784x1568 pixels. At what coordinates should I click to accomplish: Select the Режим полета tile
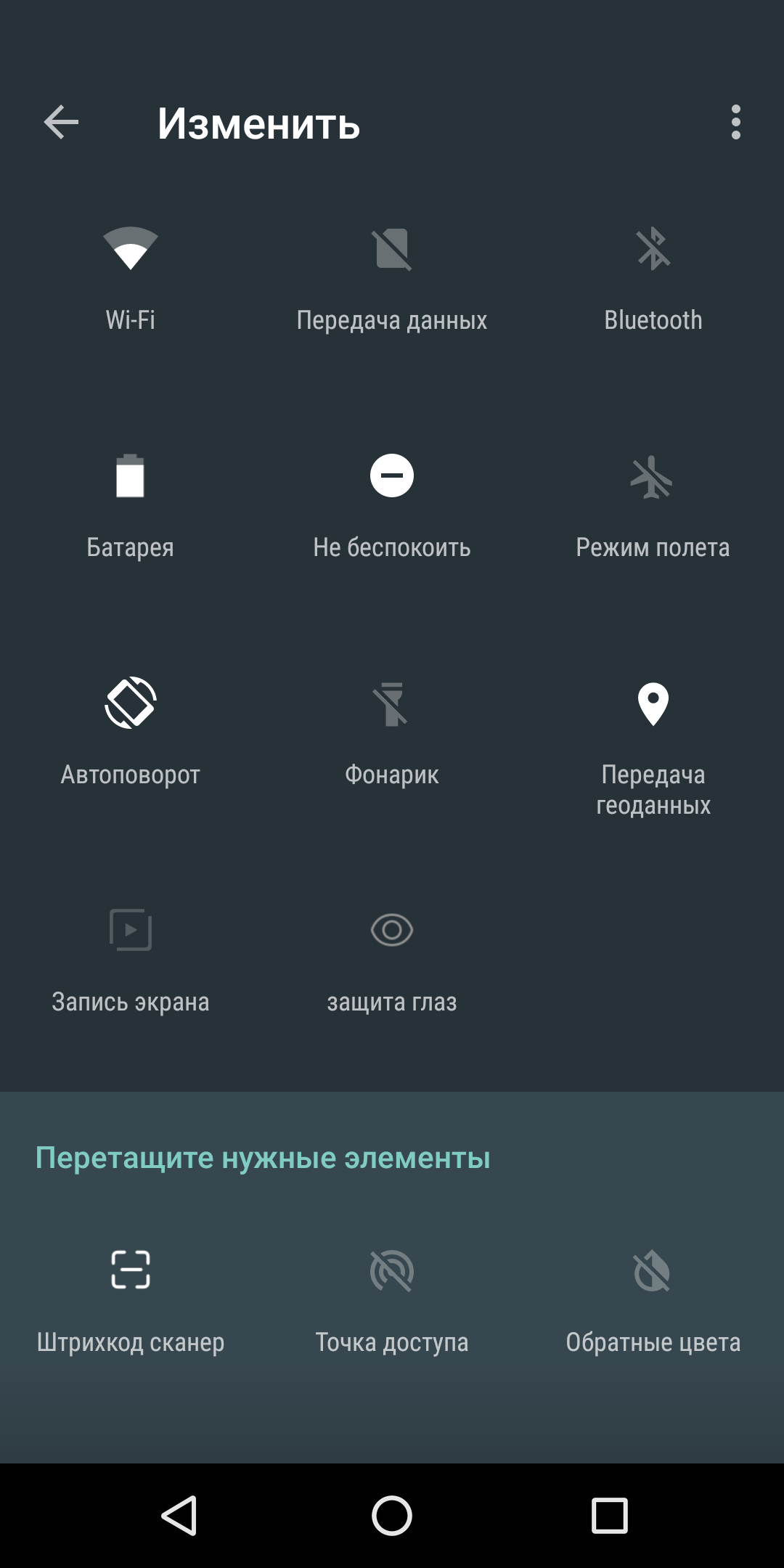(653, 507)
